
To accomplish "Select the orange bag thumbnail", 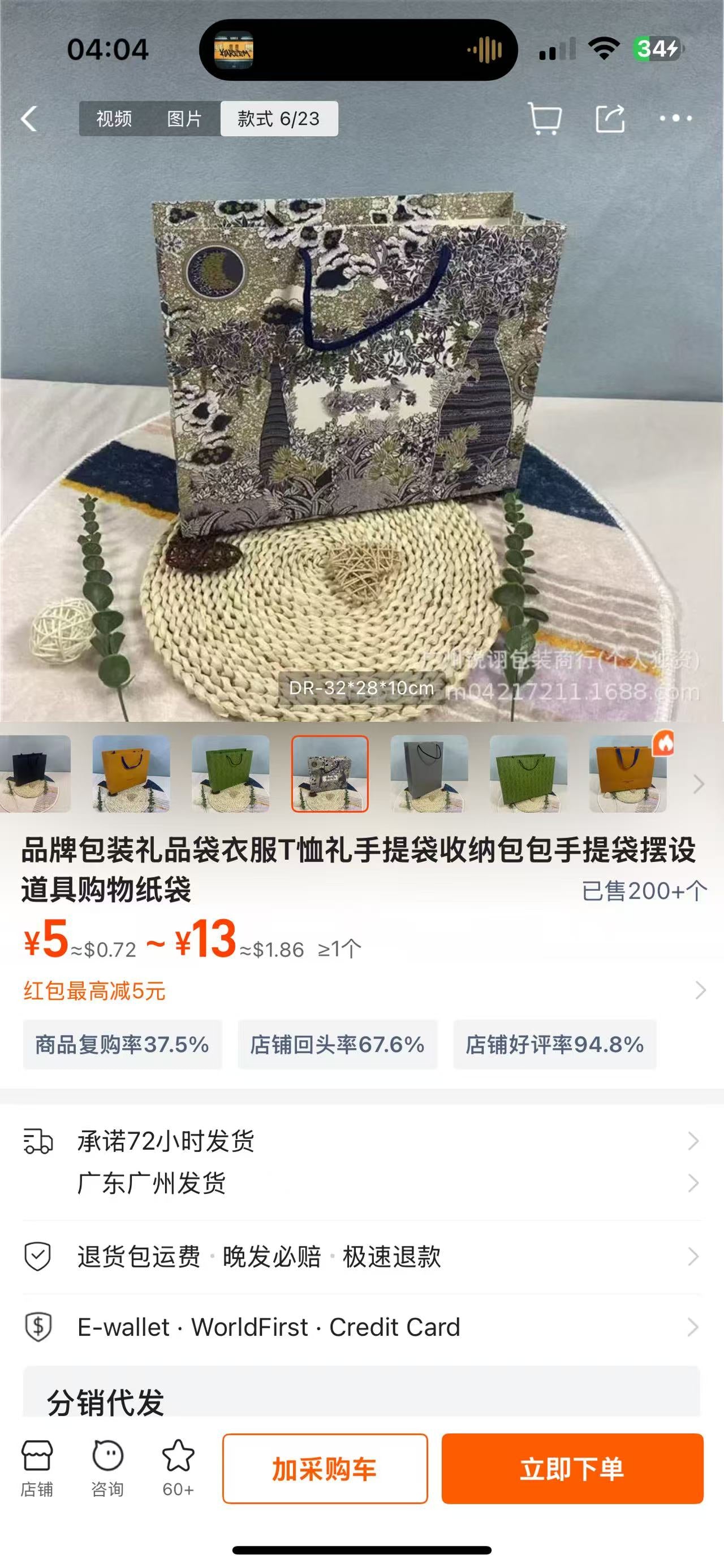I will click(130, 773).
